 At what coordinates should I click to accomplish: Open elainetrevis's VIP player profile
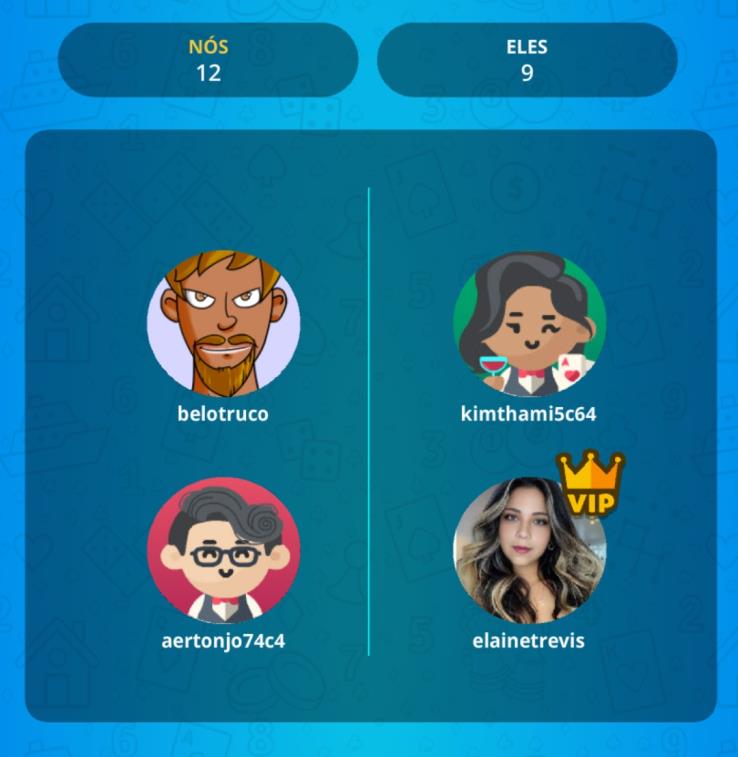[530, 552]
